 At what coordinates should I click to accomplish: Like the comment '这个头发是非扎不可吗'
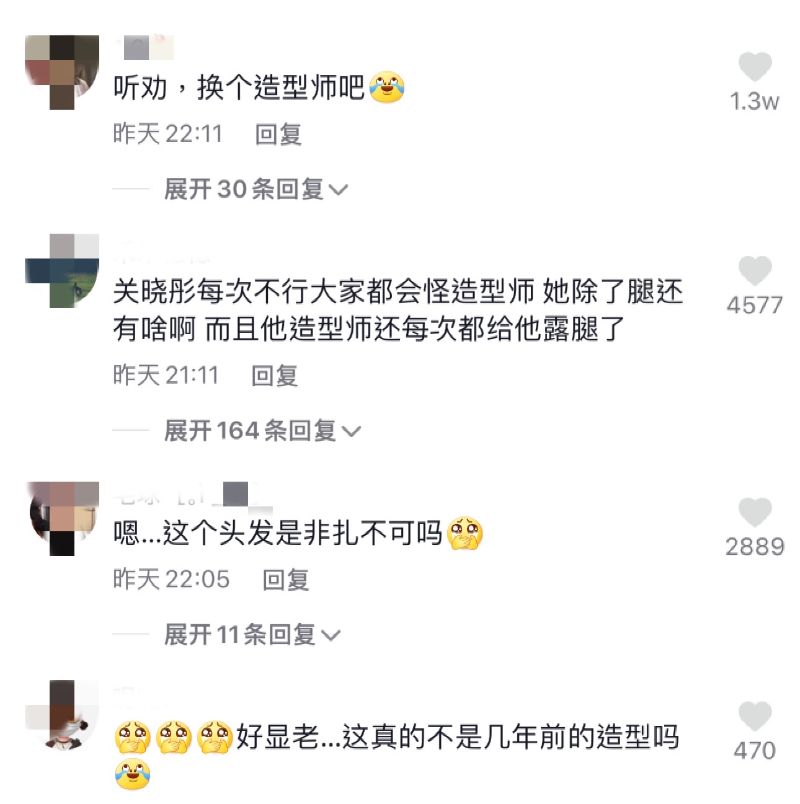755,514
